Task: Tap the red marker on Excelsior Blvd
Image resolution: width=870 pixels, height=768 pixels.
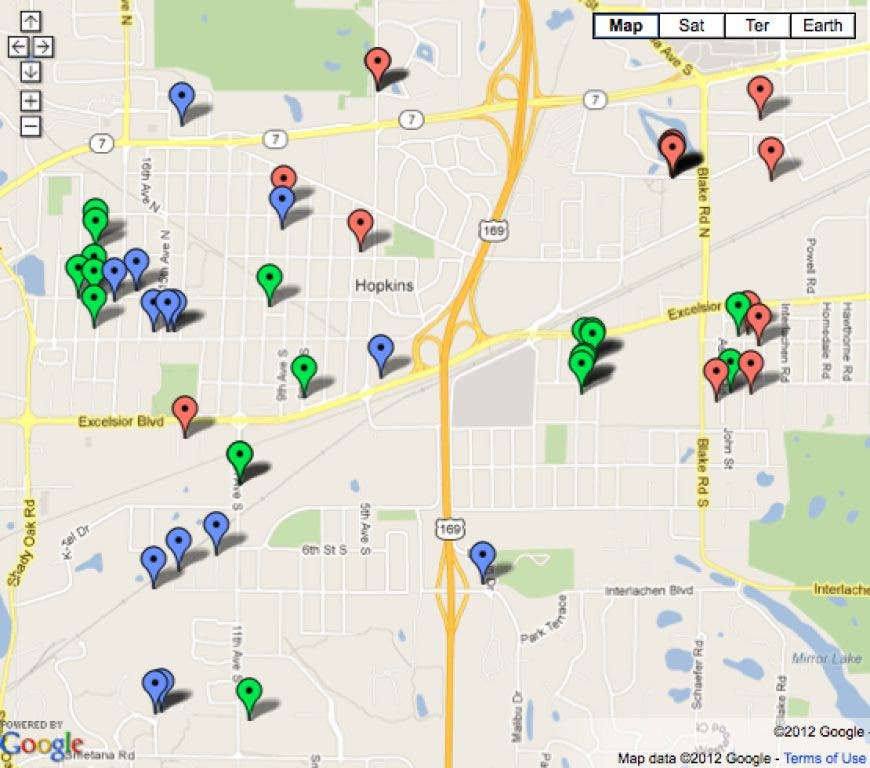Action: pos(184,410)
